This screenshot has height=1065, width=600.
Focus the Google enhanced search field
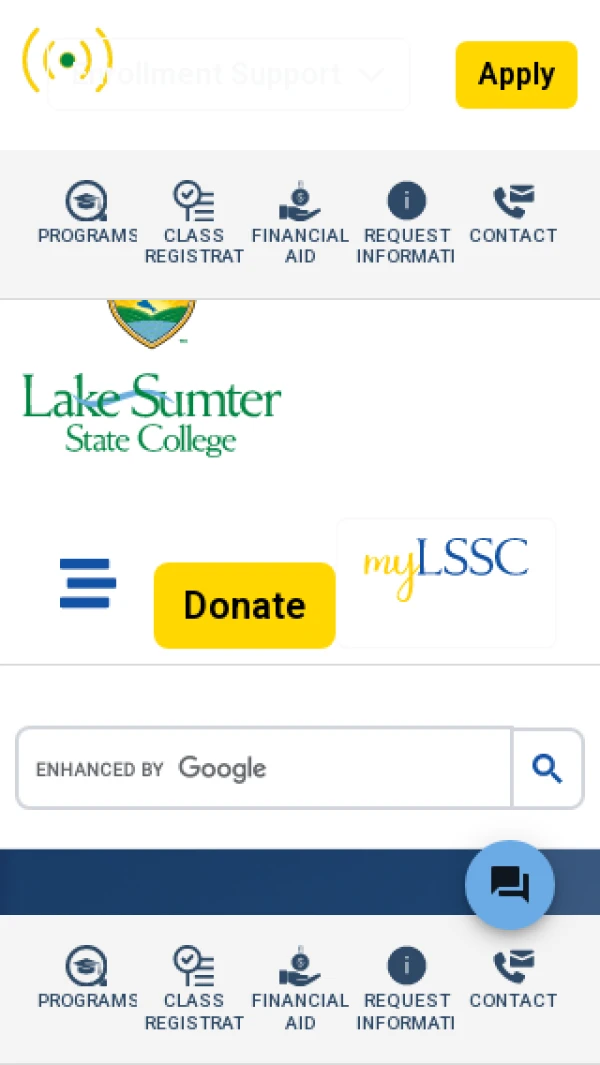(264, 768)
